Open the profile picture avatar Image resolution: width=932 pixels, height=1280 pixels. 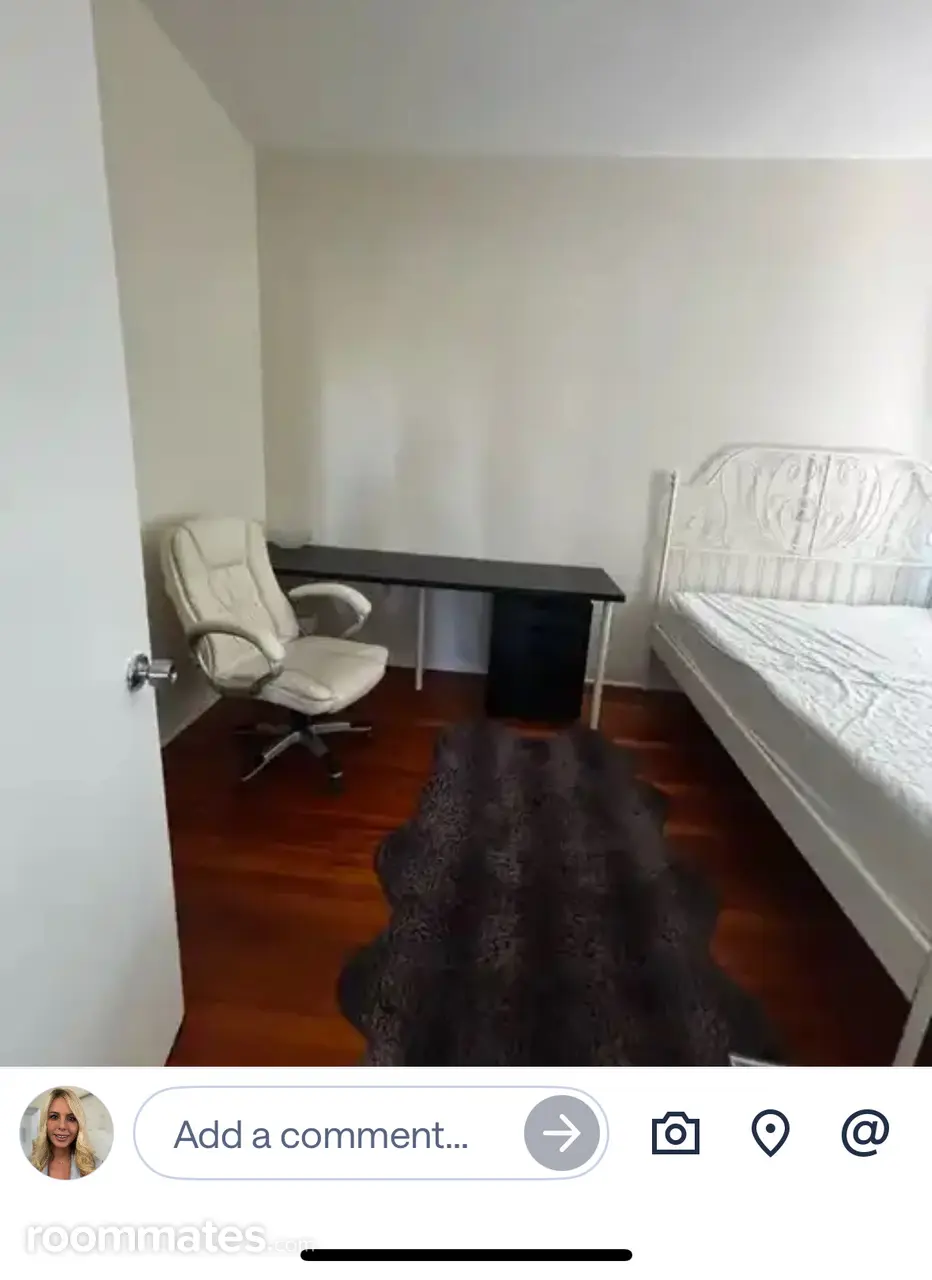click(x=67, y=1133)
